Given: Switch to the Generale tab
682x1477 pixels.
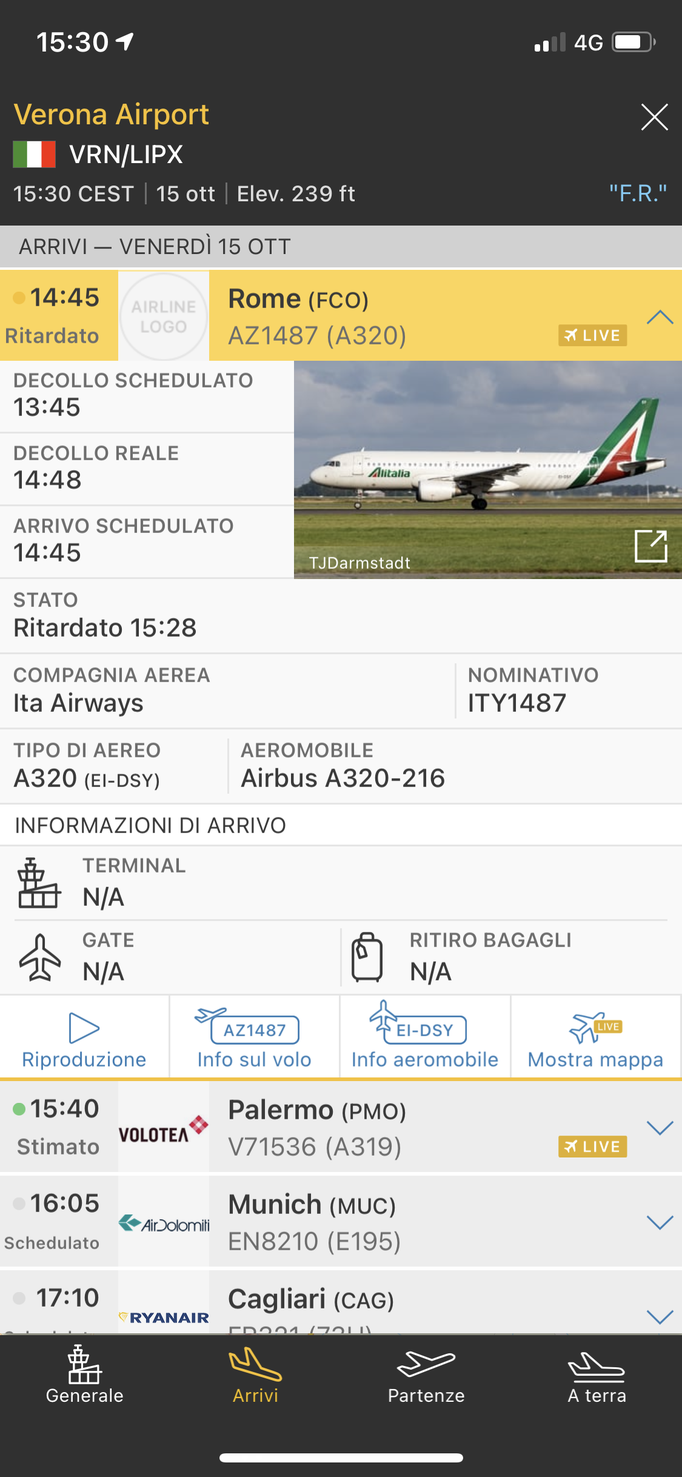Looking at the screenshot, I should point(85,1376).
